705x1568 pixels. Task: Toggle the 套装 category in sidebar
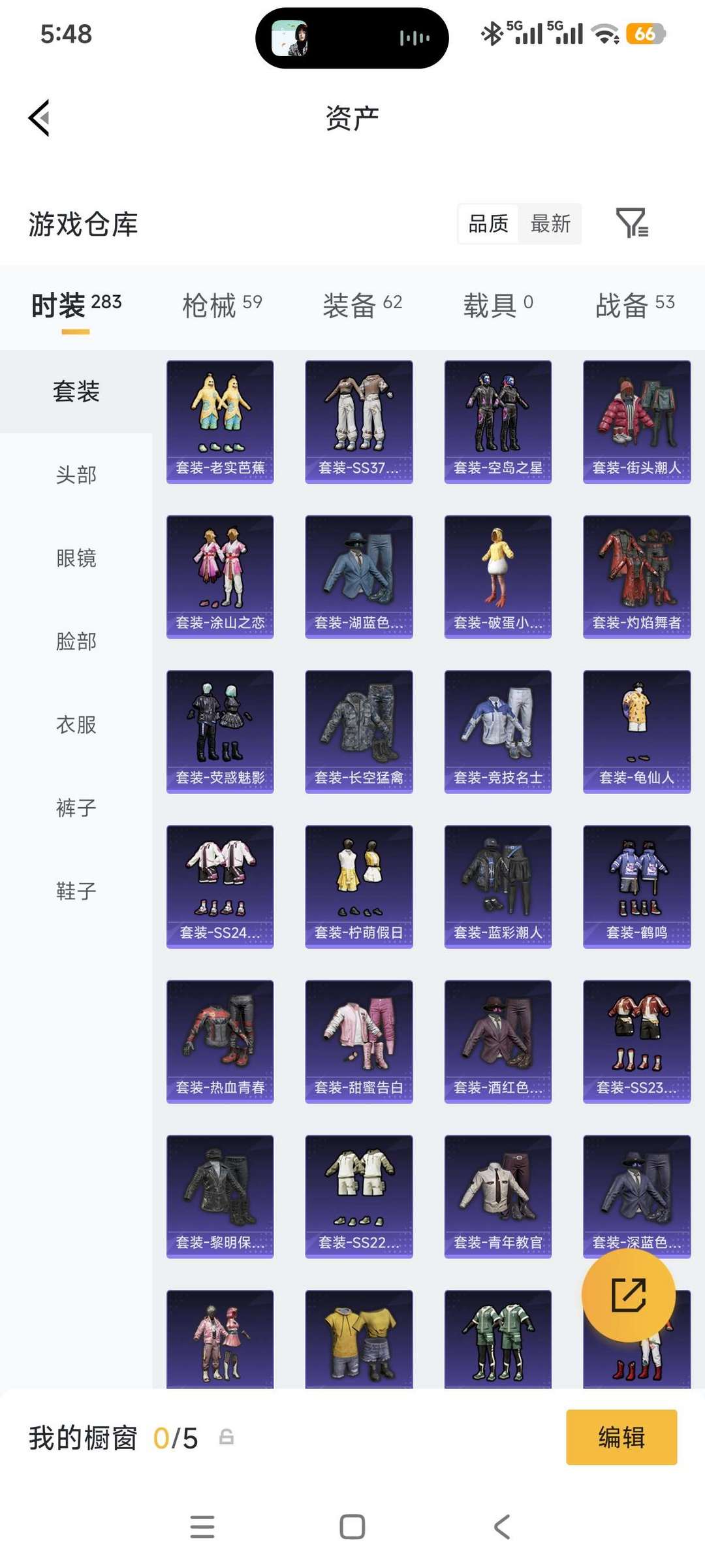coord(76,392)
